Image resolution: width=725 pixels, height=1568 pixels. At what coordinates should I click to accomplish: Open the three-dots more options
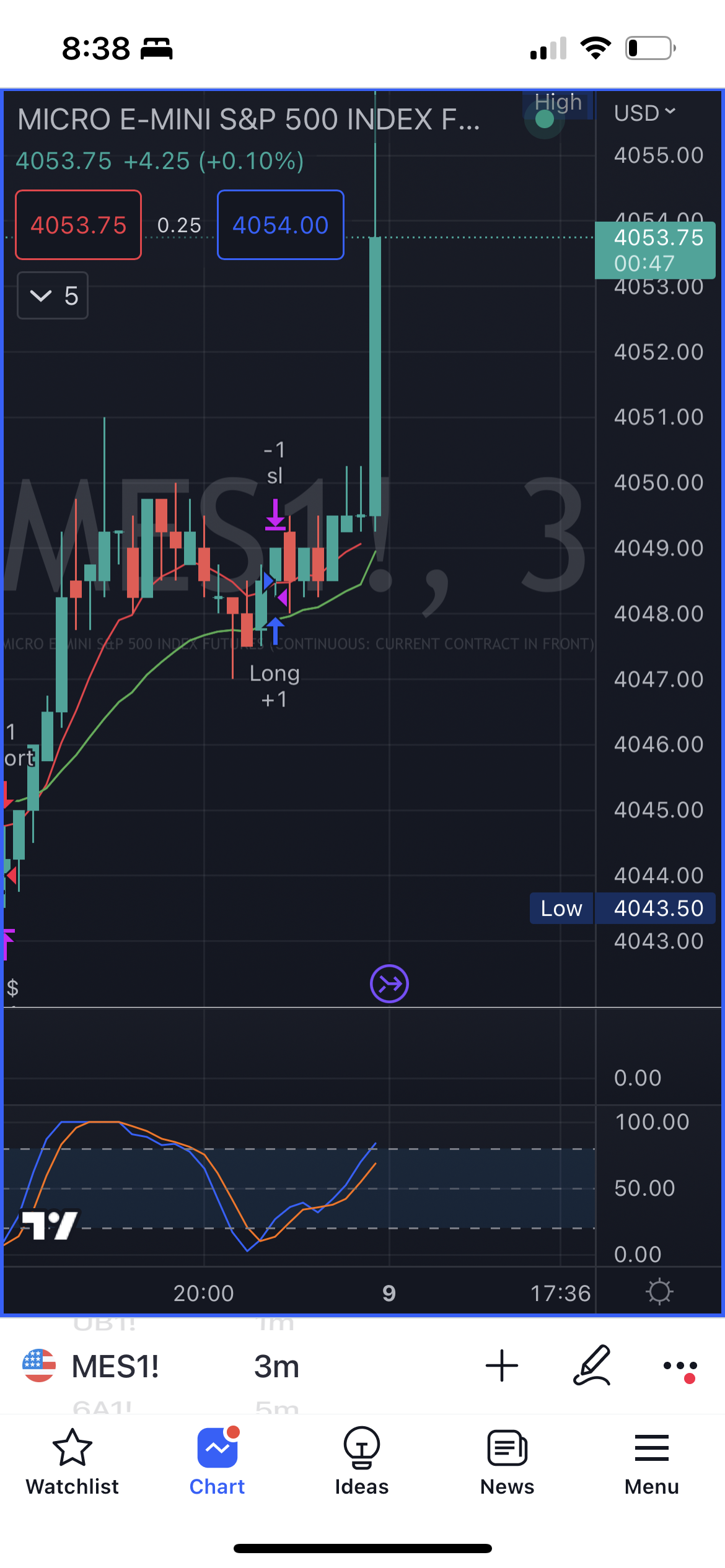pyautogui.click(x=680, y=1368)
